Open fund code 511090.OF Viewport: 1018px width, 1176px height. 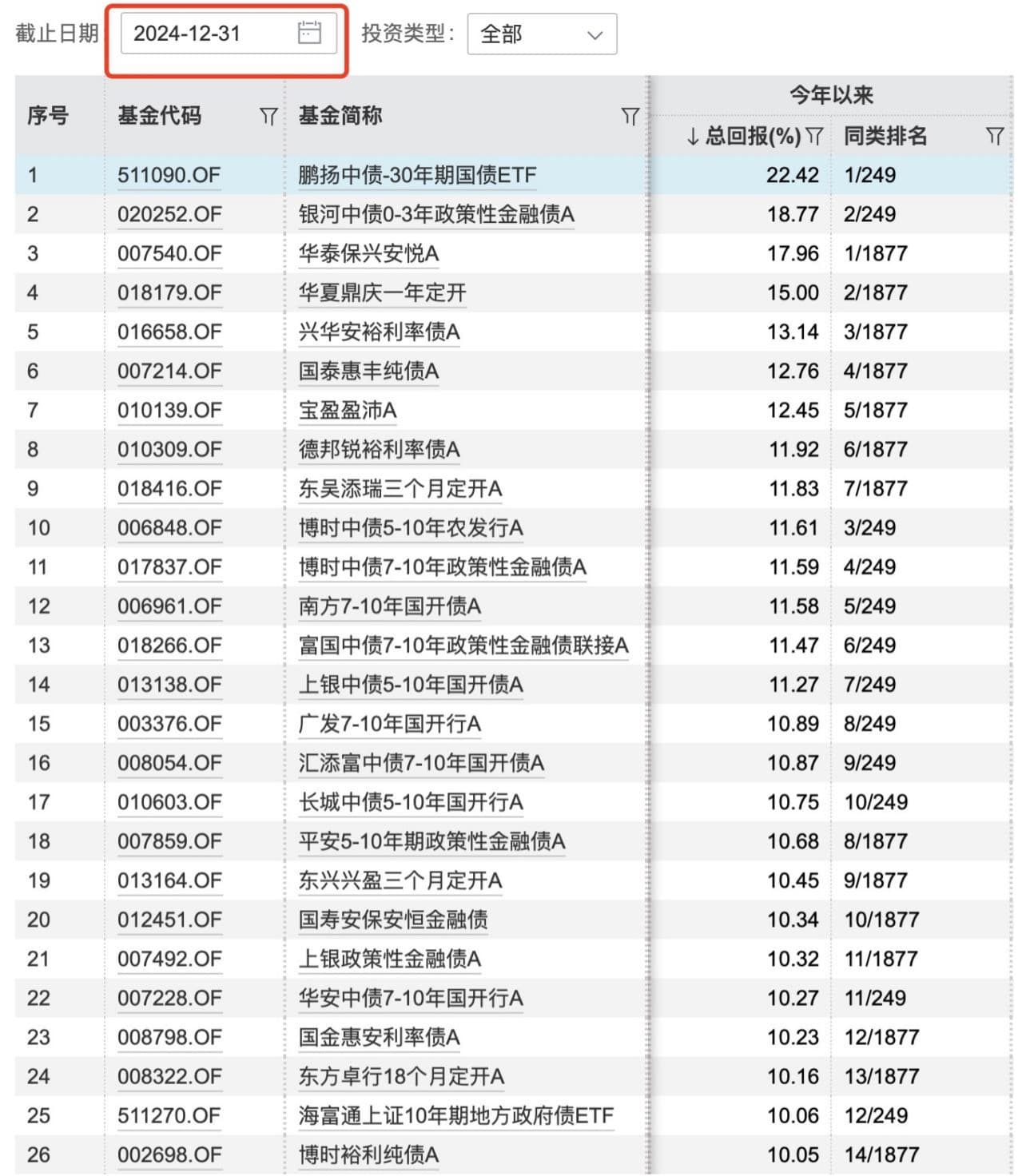169,175
